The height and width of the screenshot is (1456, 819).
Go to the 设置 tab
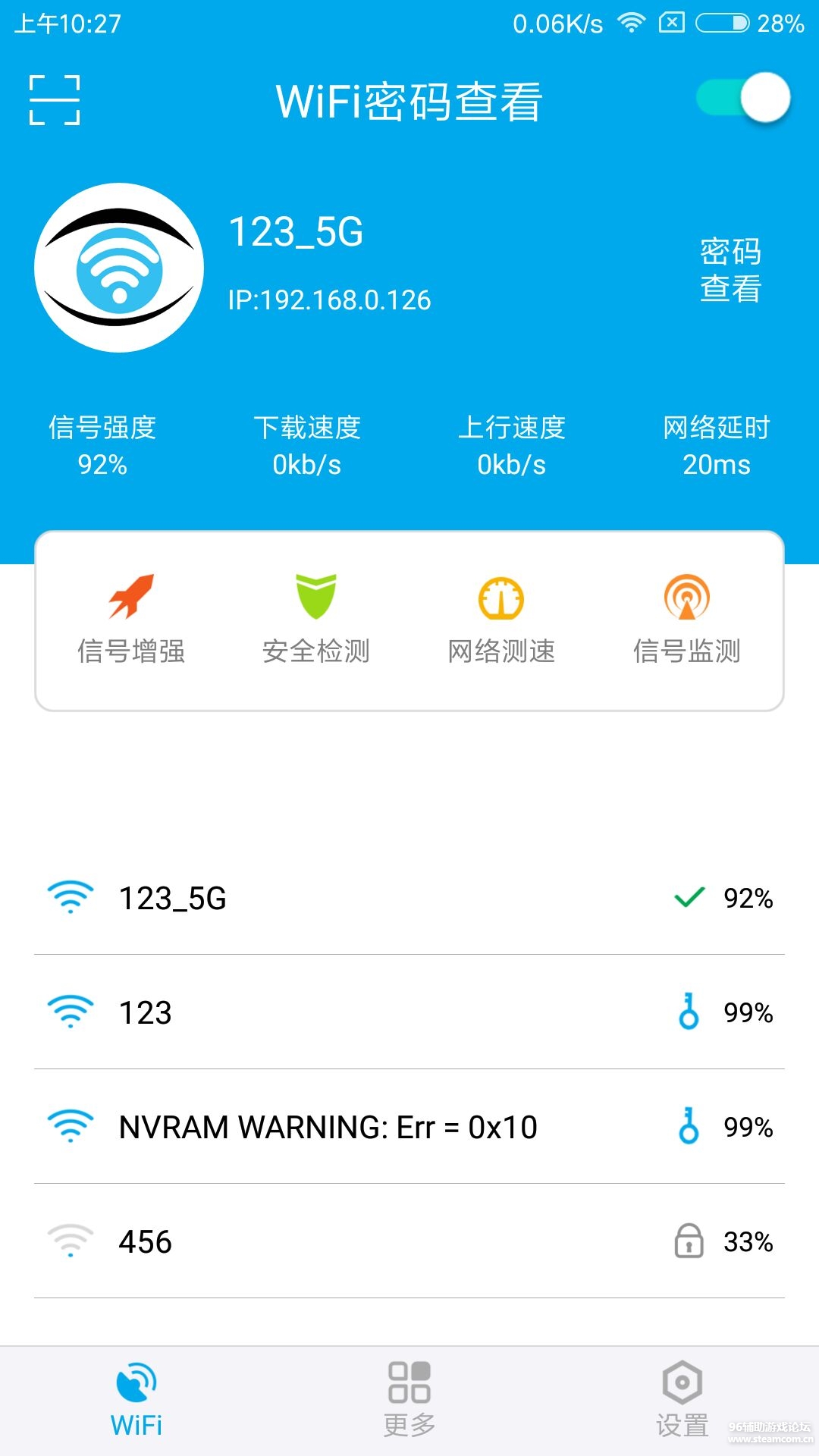point(682,1400)
